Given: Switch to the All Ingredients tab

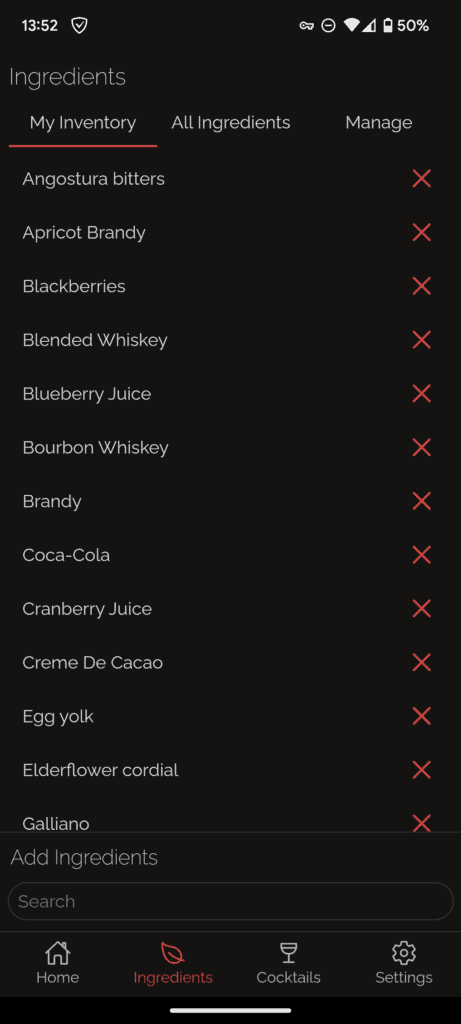Looking at the screenshot, I should tap(230, 123).
